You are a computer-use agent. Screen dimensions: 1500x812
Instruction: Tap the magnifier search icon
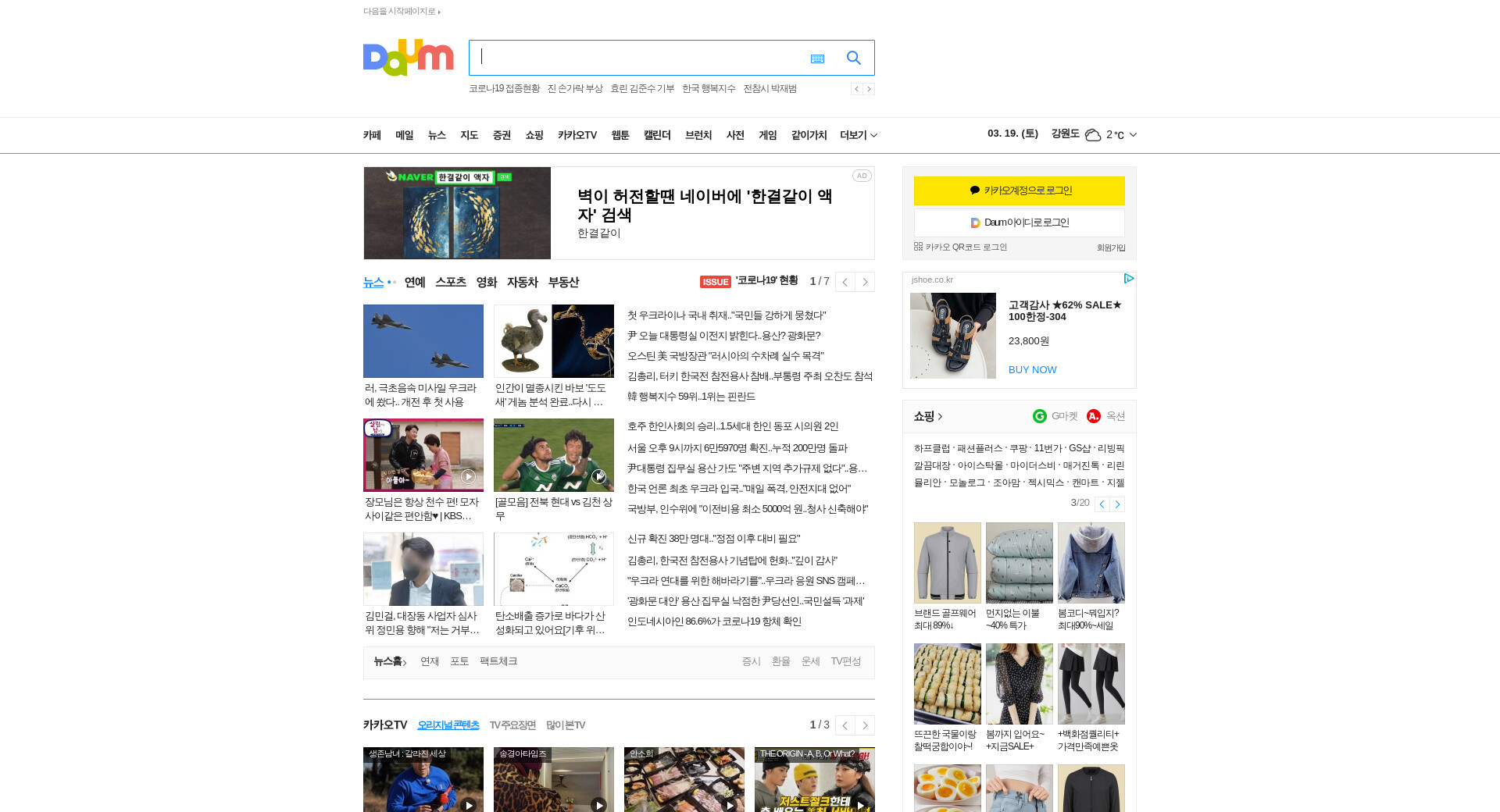tap(854, 58)
